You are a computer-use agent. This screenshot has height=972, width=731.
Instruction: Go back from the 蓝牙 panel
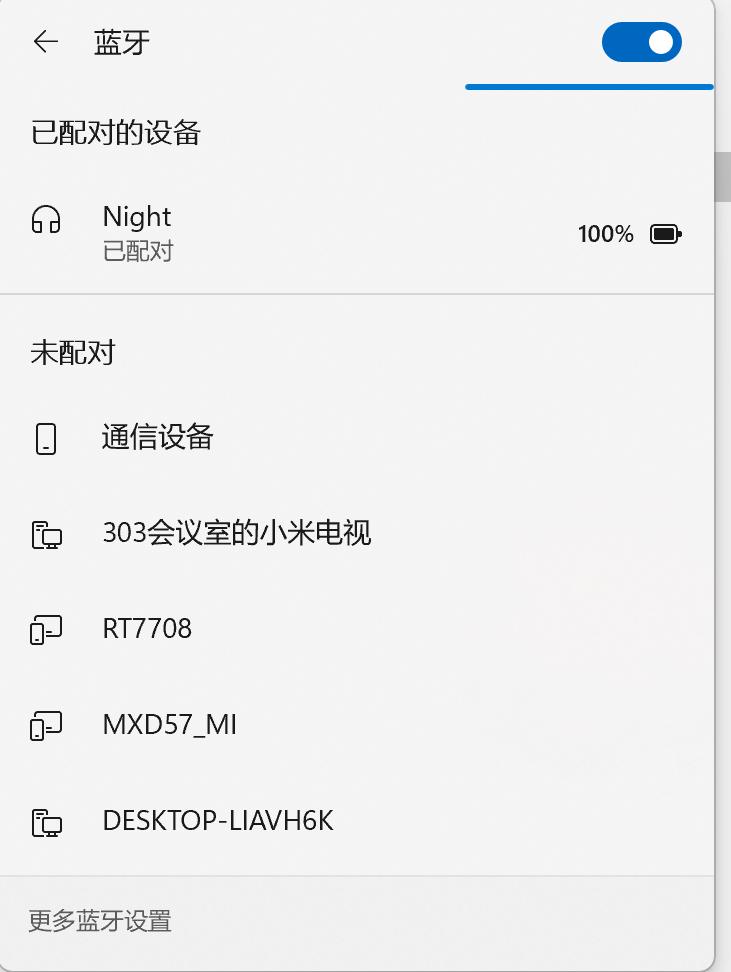coord(45,42)
